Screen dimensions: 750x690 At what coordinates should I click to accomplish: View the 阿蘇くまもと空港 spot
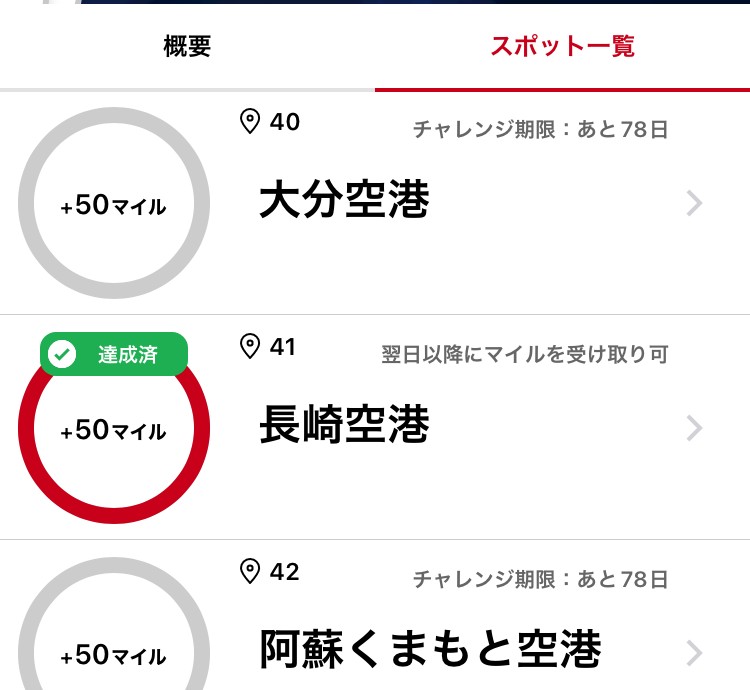click(x=375, y=615)
